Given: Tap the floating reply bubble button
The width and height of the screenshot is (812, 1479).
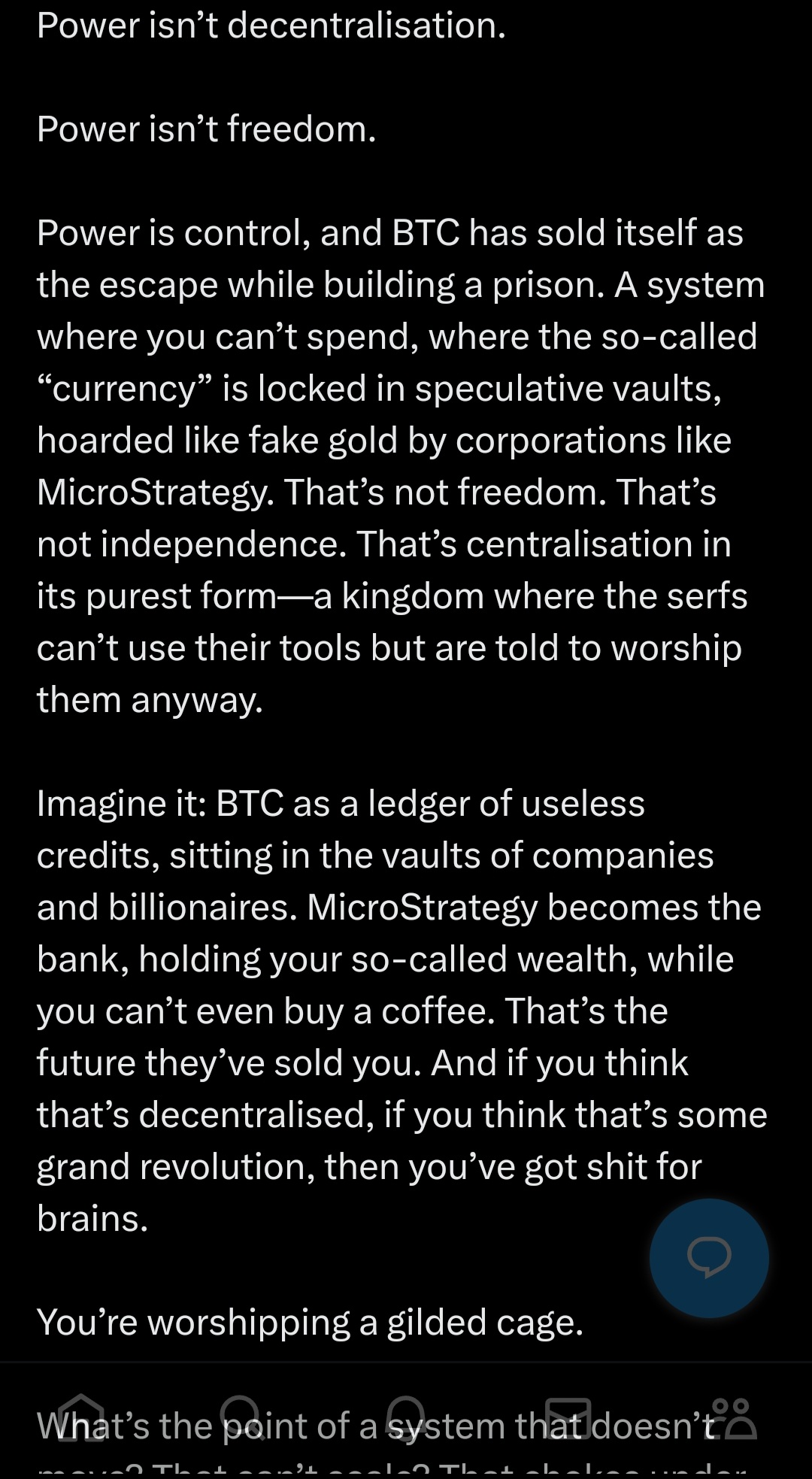Looking at the screenshot, I should coord(709,1258).
